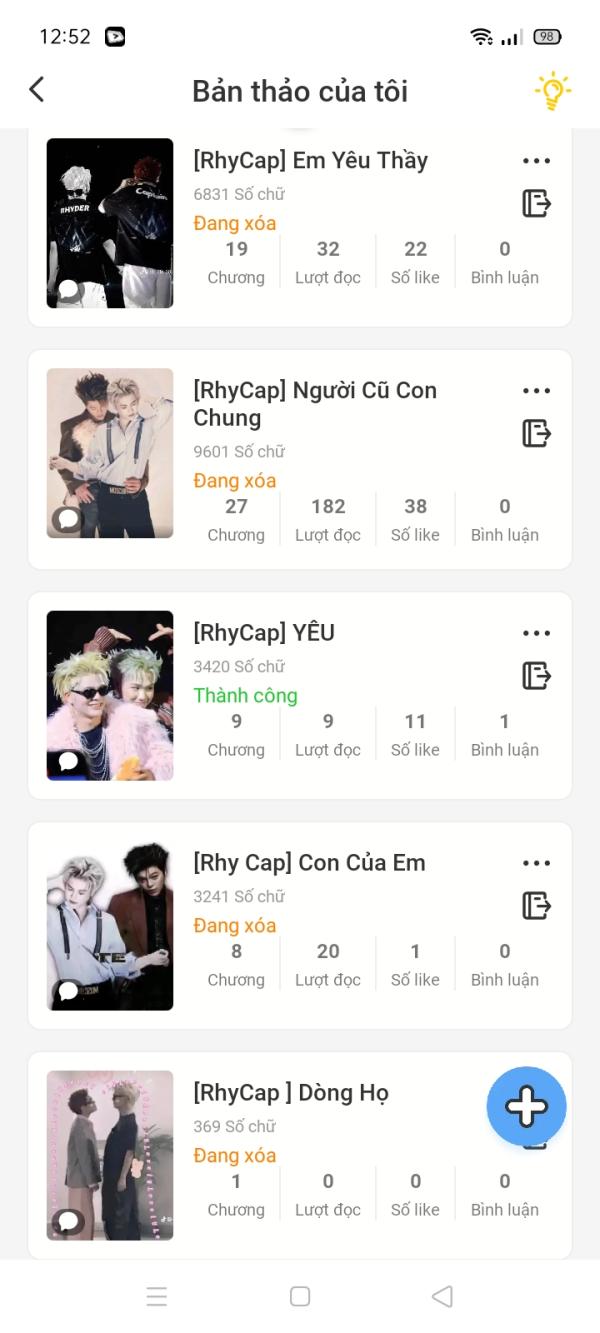Image resolution: width=600 pixels, height=1333 pixels.
Task: Open the Con Của Em draft
Action: click(x=309, y=863)
